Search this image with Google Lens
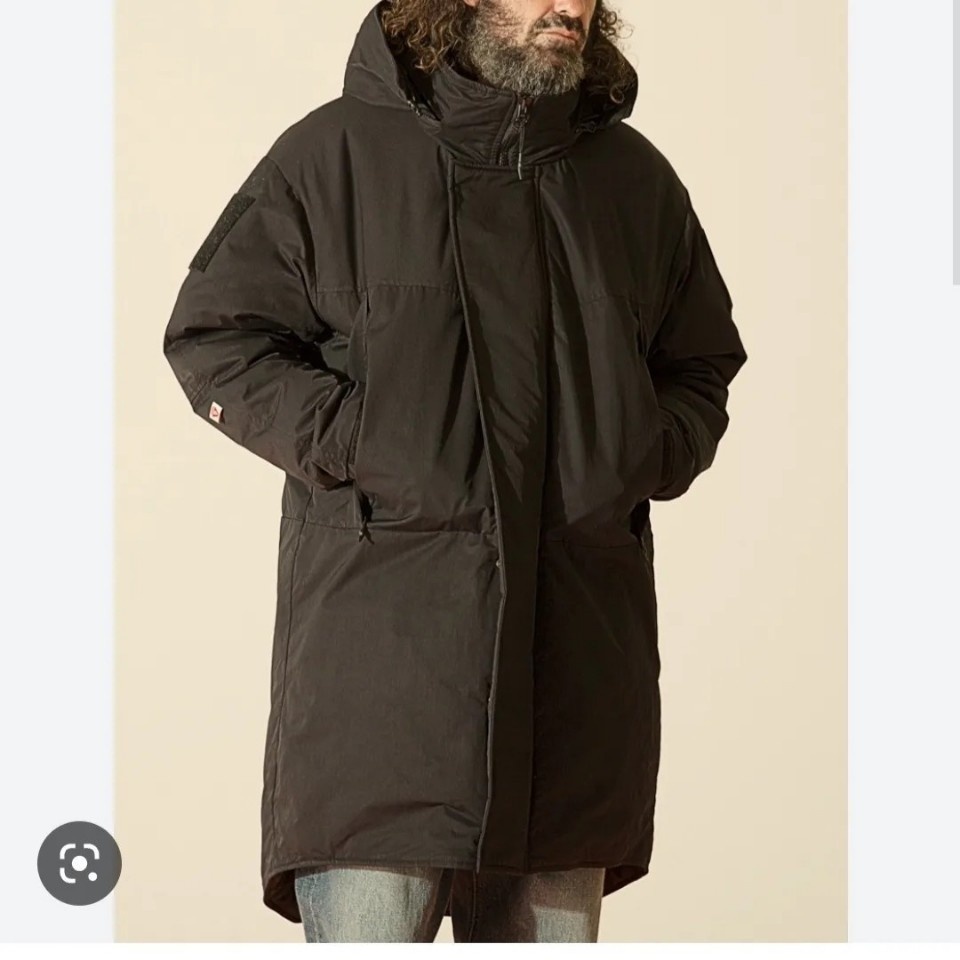Image resolution: width=960 pixels, height=960 pixels. pos(79,863)
